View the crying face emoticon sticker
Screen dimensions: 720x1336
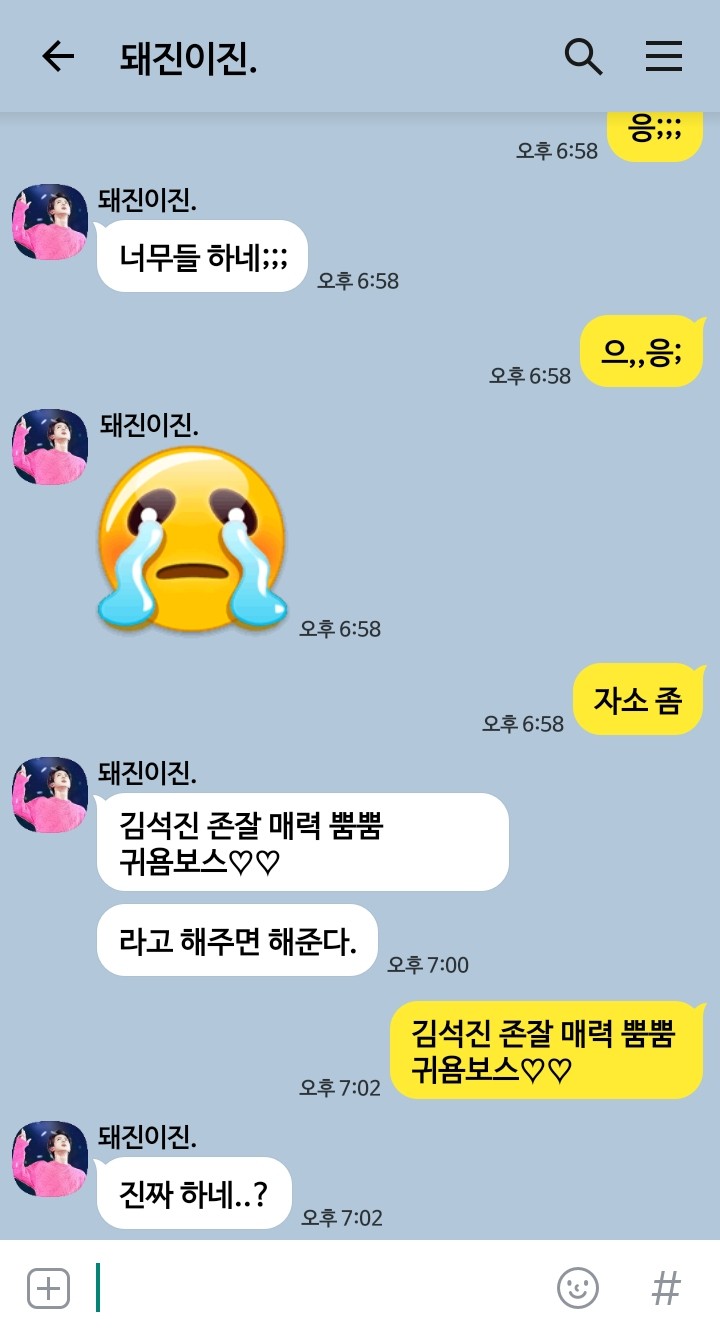pyautogui.click(x=192, y=539)
